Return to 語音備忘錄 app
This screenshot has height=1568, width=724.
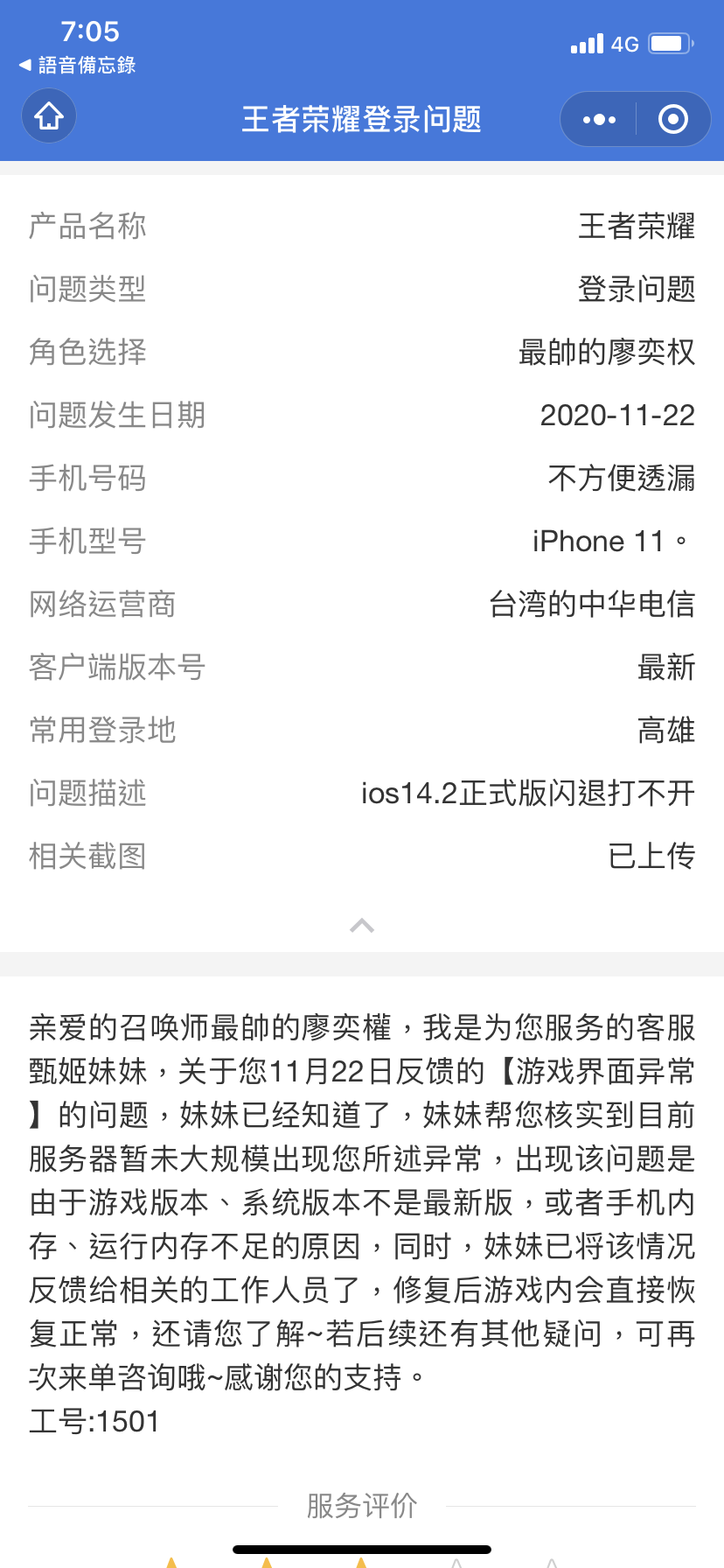click(77, 66)
